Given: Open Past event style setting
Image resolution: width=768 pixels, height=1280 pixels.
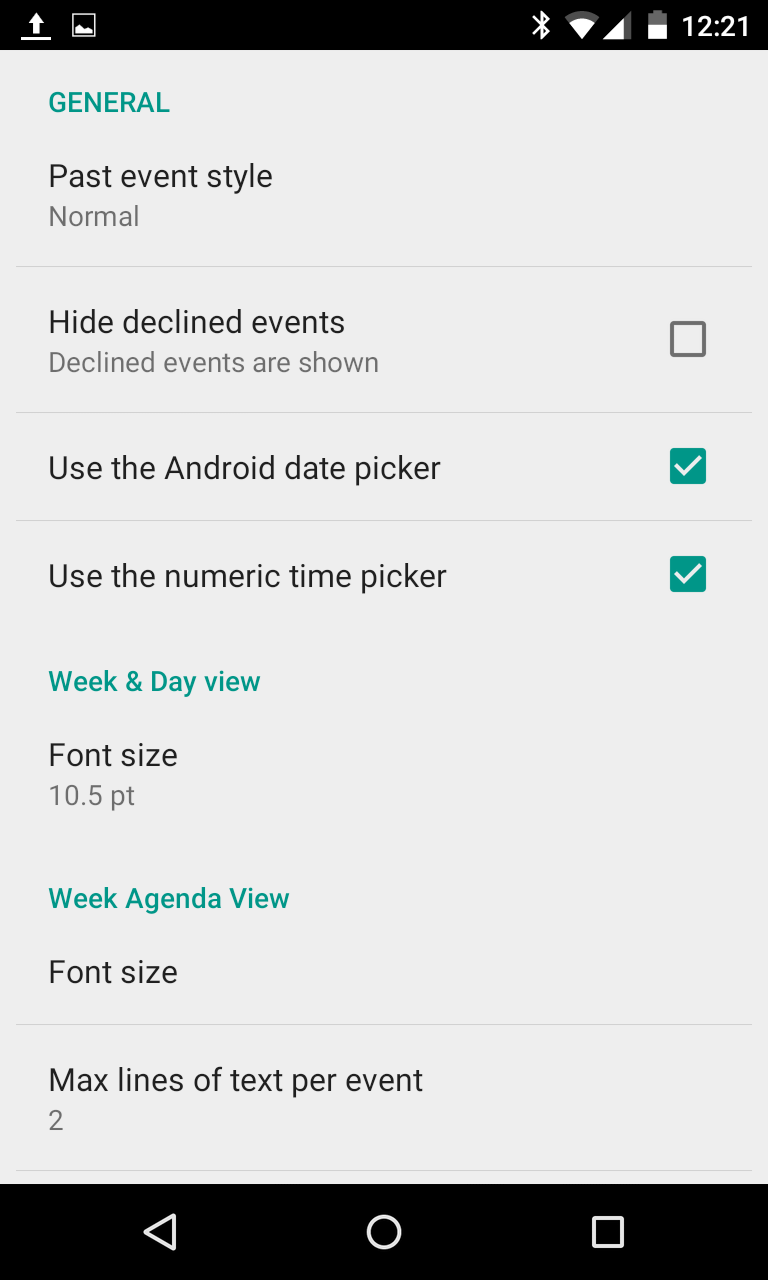Looking at the screenshot, I should (160, 195).
